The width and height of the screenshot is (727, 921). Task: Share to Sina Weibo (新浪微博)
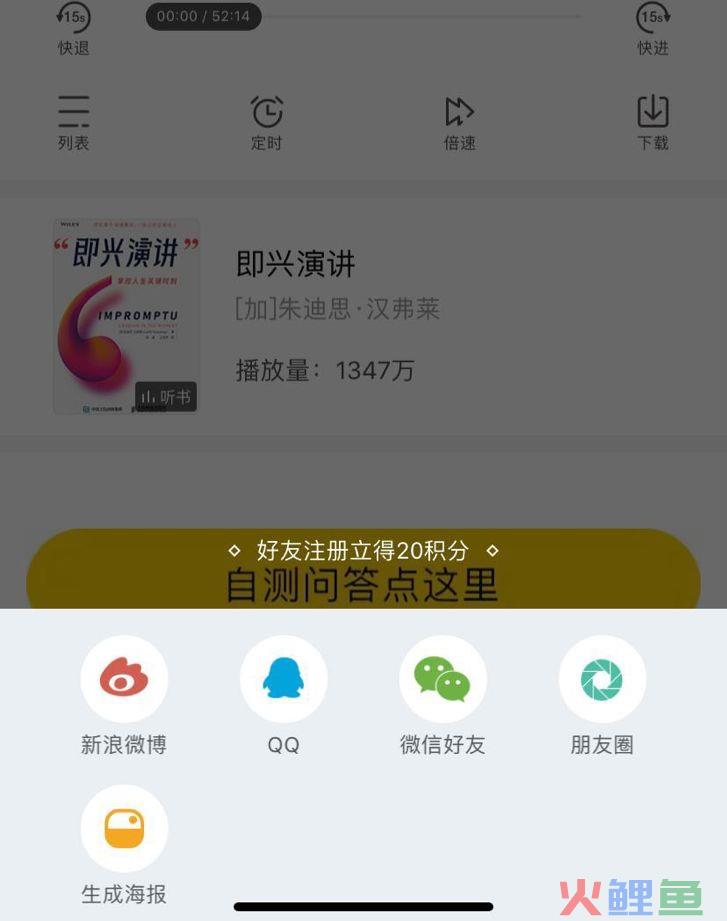pos(124,680)
